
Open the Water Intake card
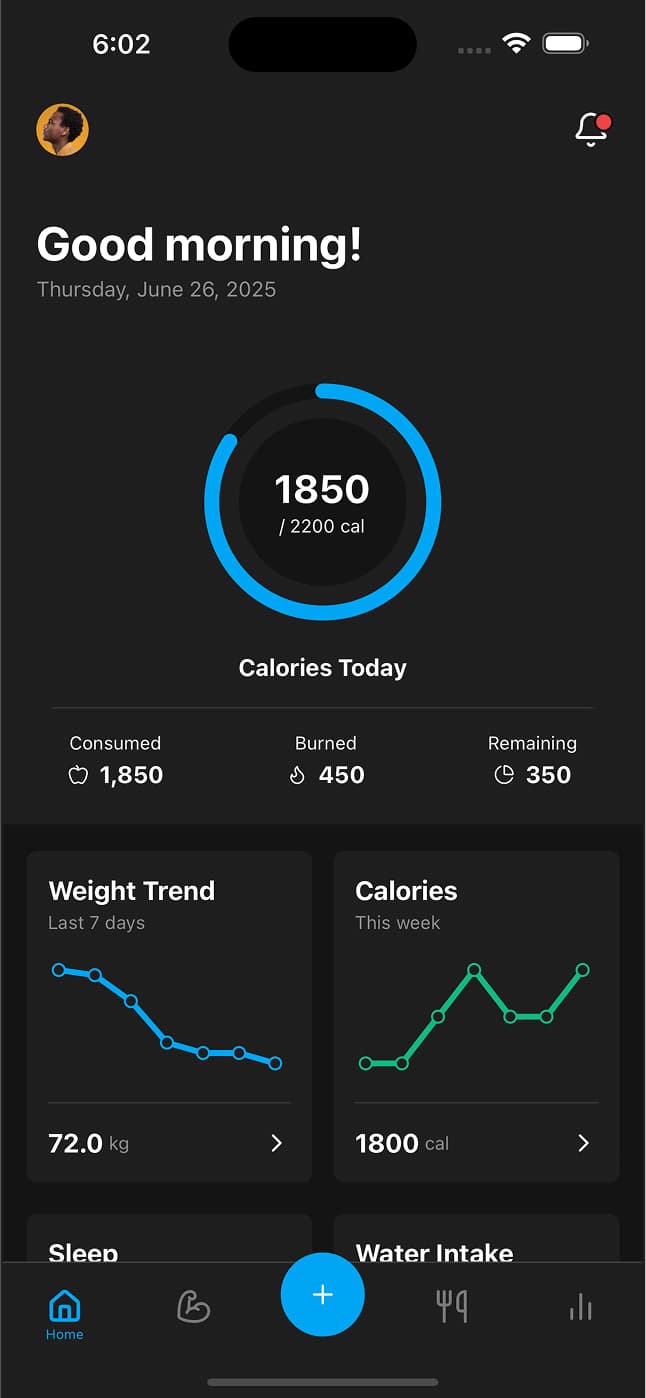[x=476, y=1240]
